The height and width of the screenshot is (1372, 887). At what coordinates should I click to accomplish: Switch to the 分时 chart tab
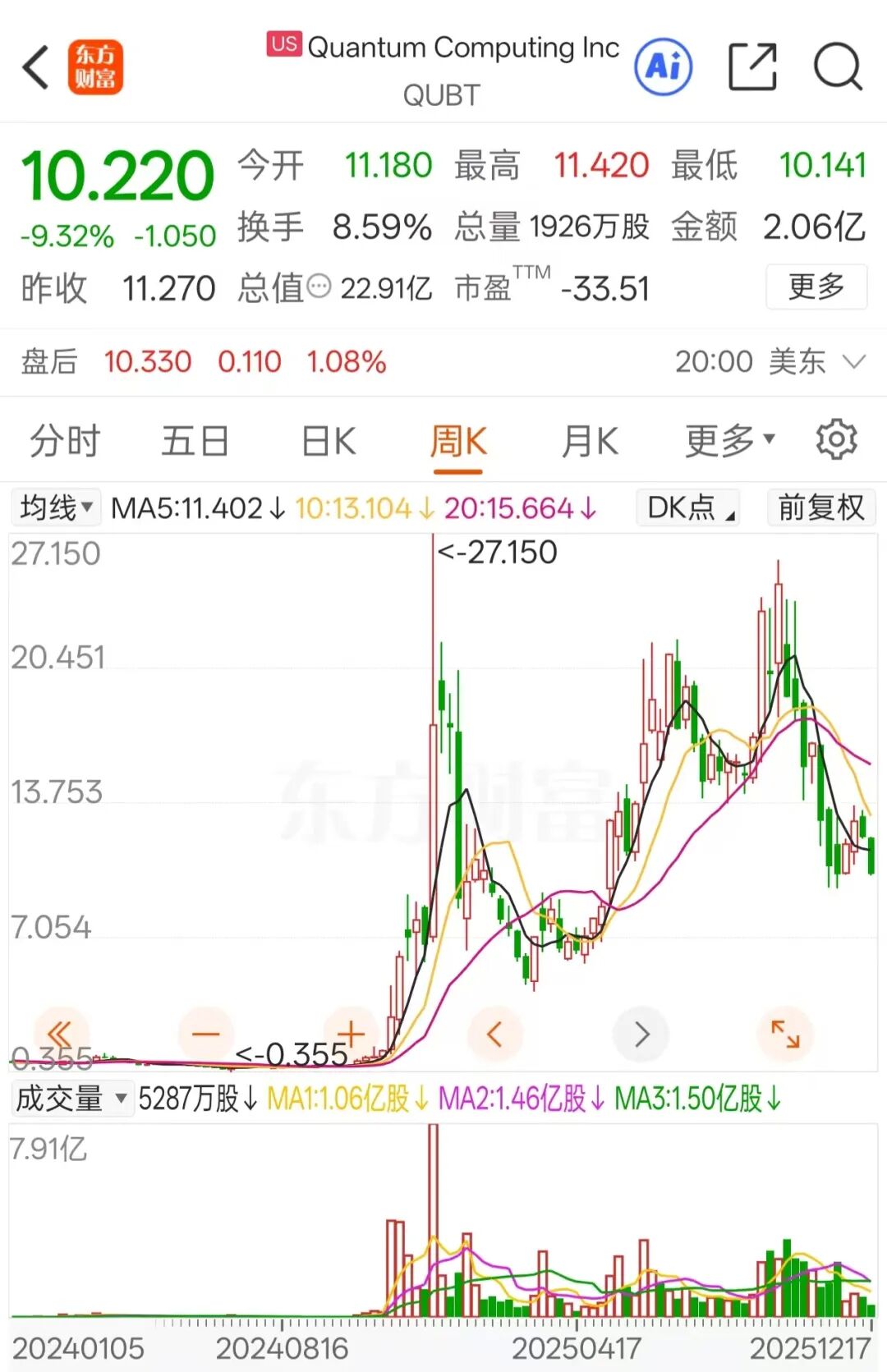click(65, 441)
